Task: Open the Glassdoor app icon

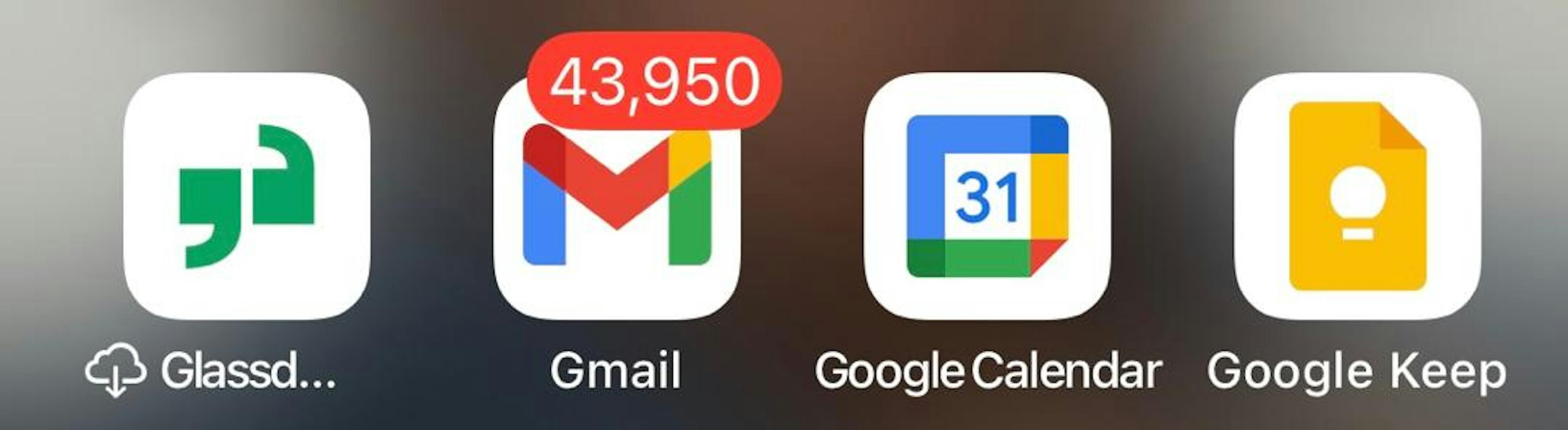Action: point(247,196)
